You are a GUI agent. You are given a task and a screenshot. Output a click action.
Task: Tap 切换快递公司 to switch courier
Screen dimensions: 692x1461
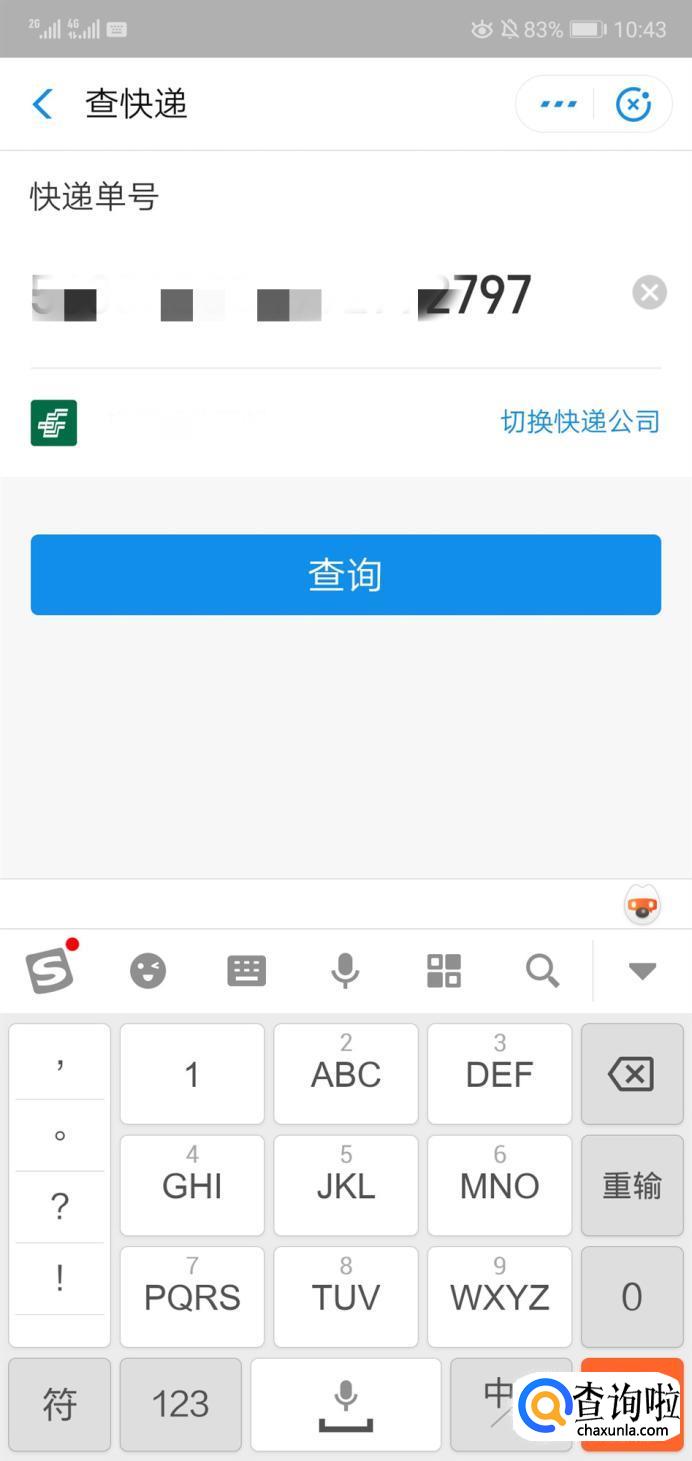tap(580, 422)
